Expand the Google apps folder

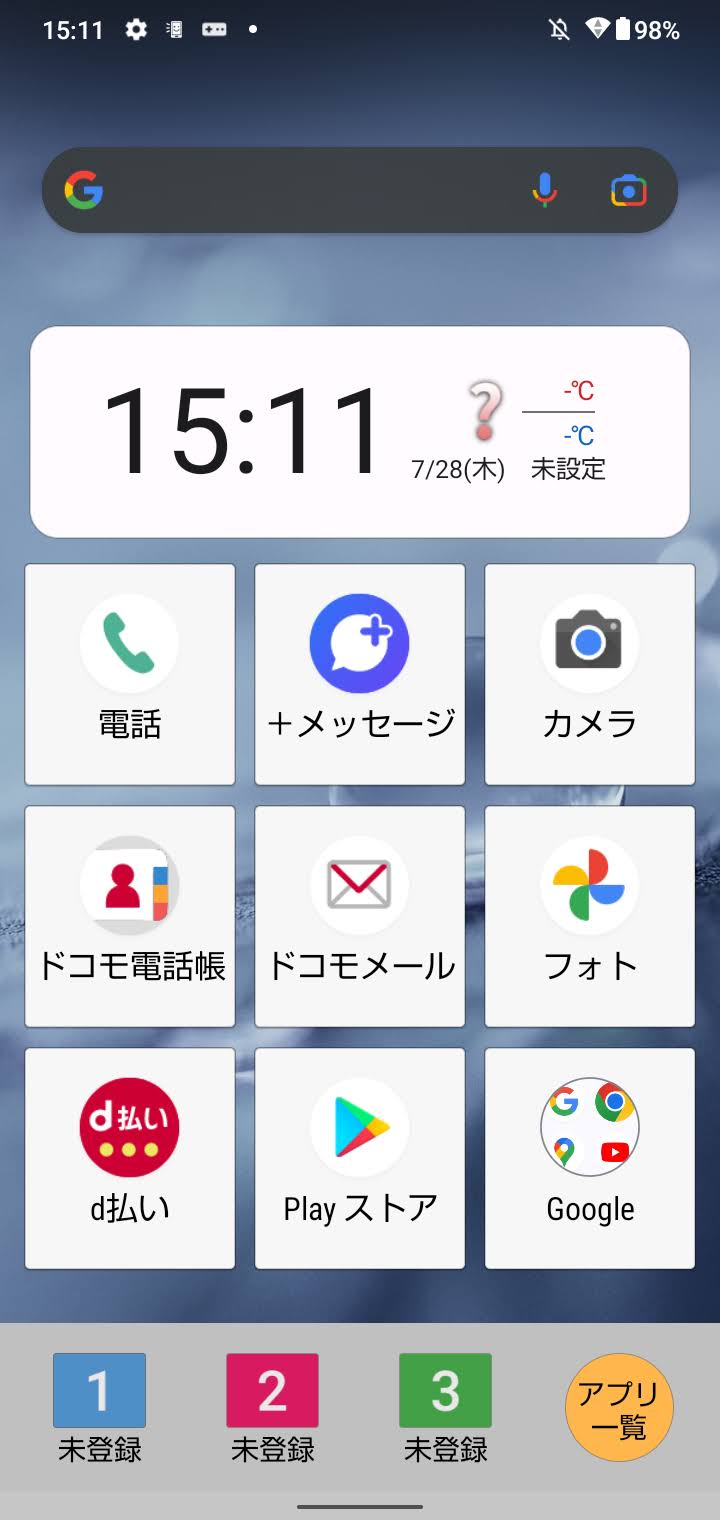tap(590, 1158)
